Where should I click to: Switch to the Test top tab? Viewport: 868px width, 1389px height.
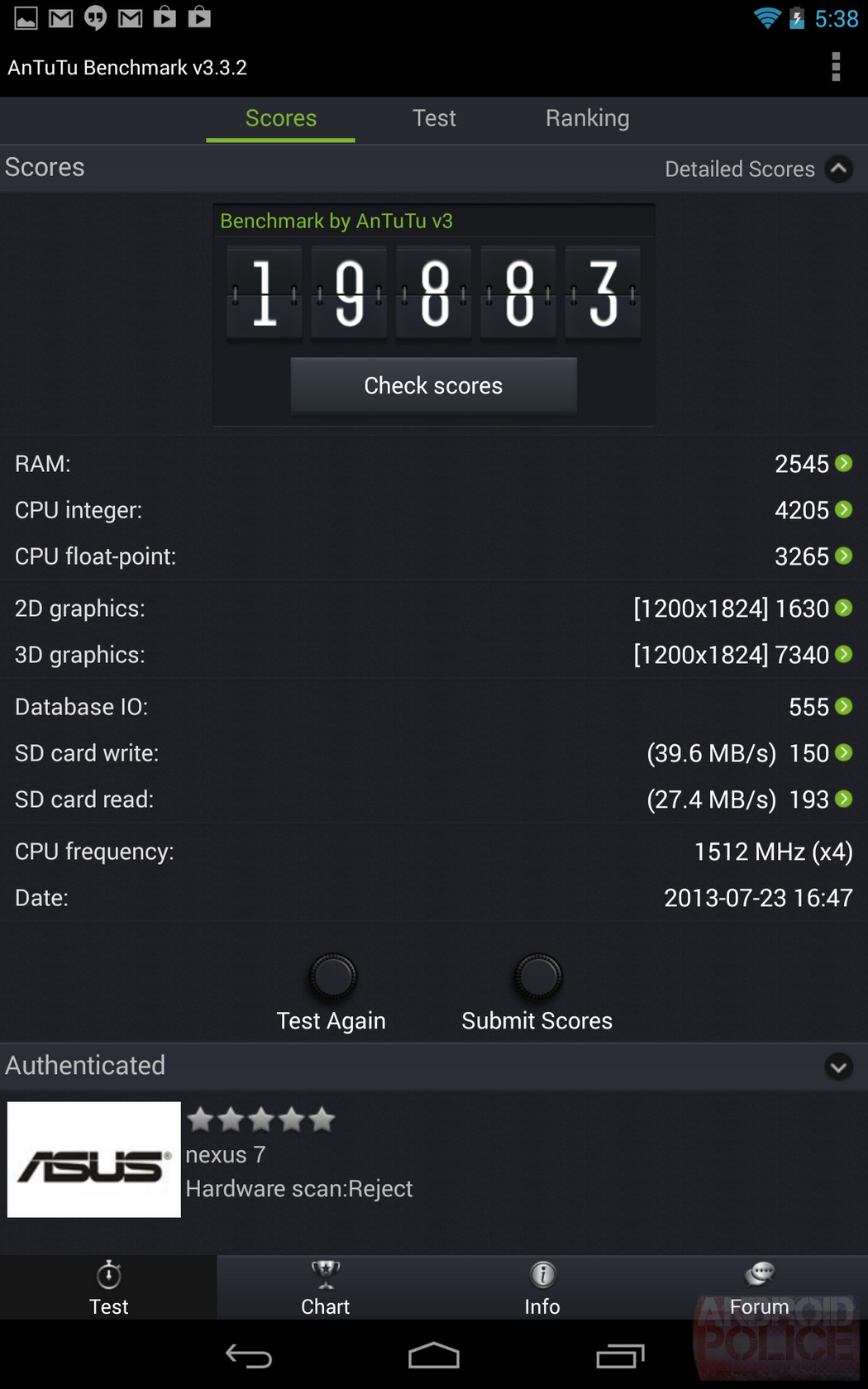(x=434, y=118)
